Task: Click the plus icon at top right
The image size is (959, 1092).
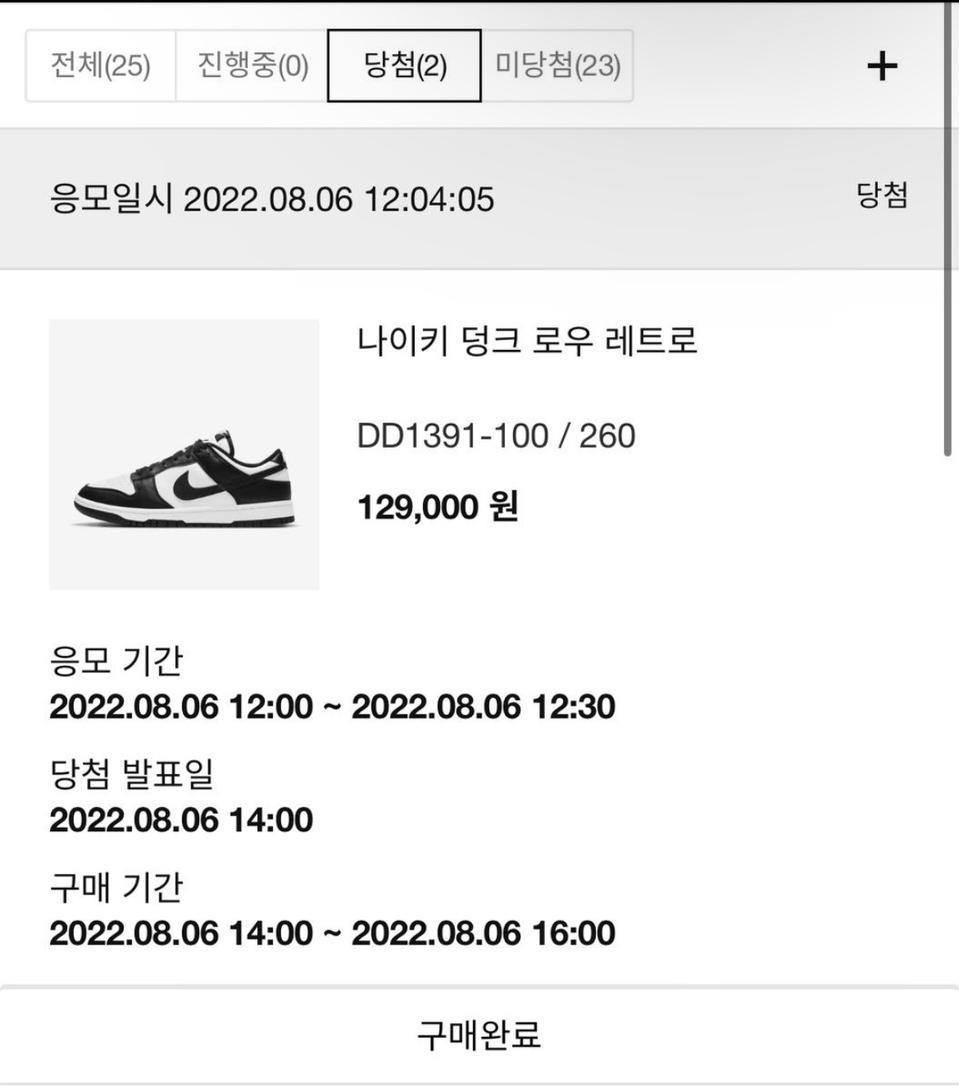Action: point(881,66)
